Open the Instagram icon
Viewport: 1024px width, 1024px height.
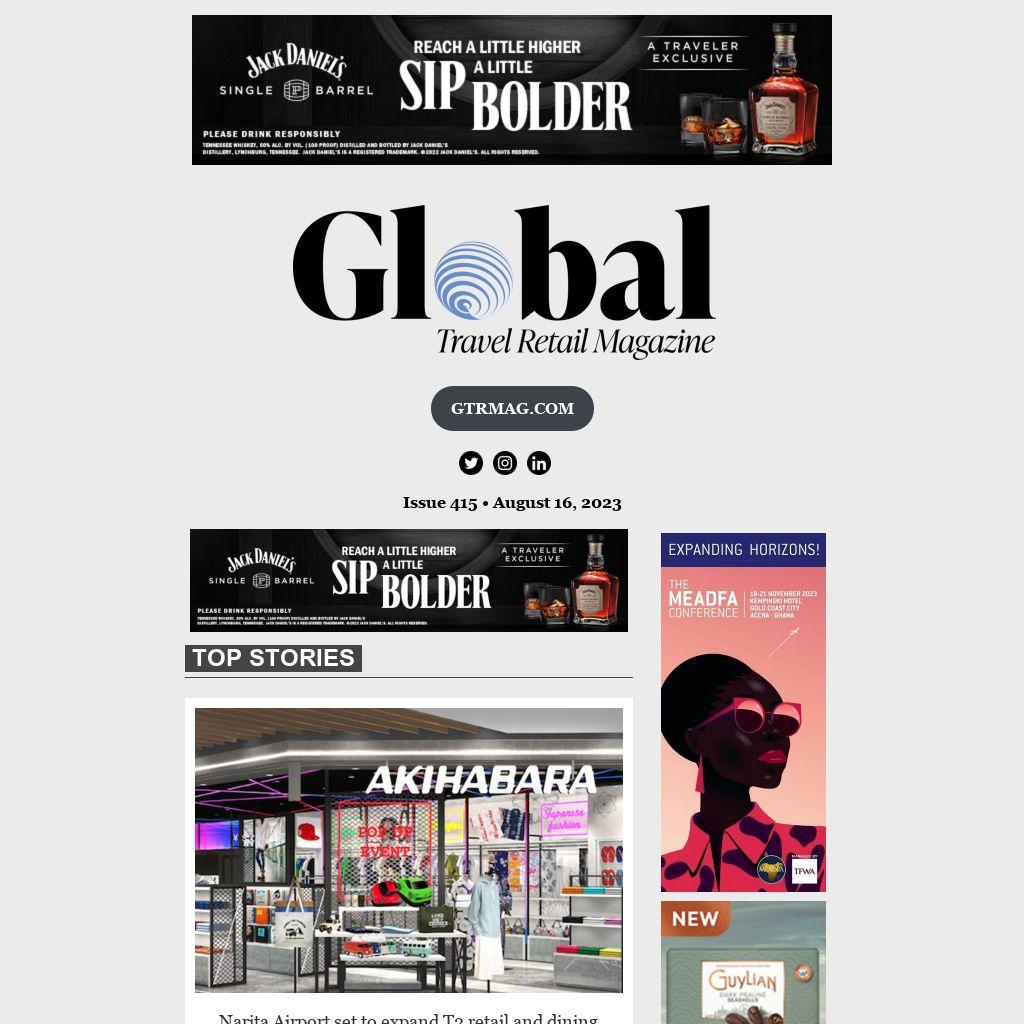click(x=505, y=463)
